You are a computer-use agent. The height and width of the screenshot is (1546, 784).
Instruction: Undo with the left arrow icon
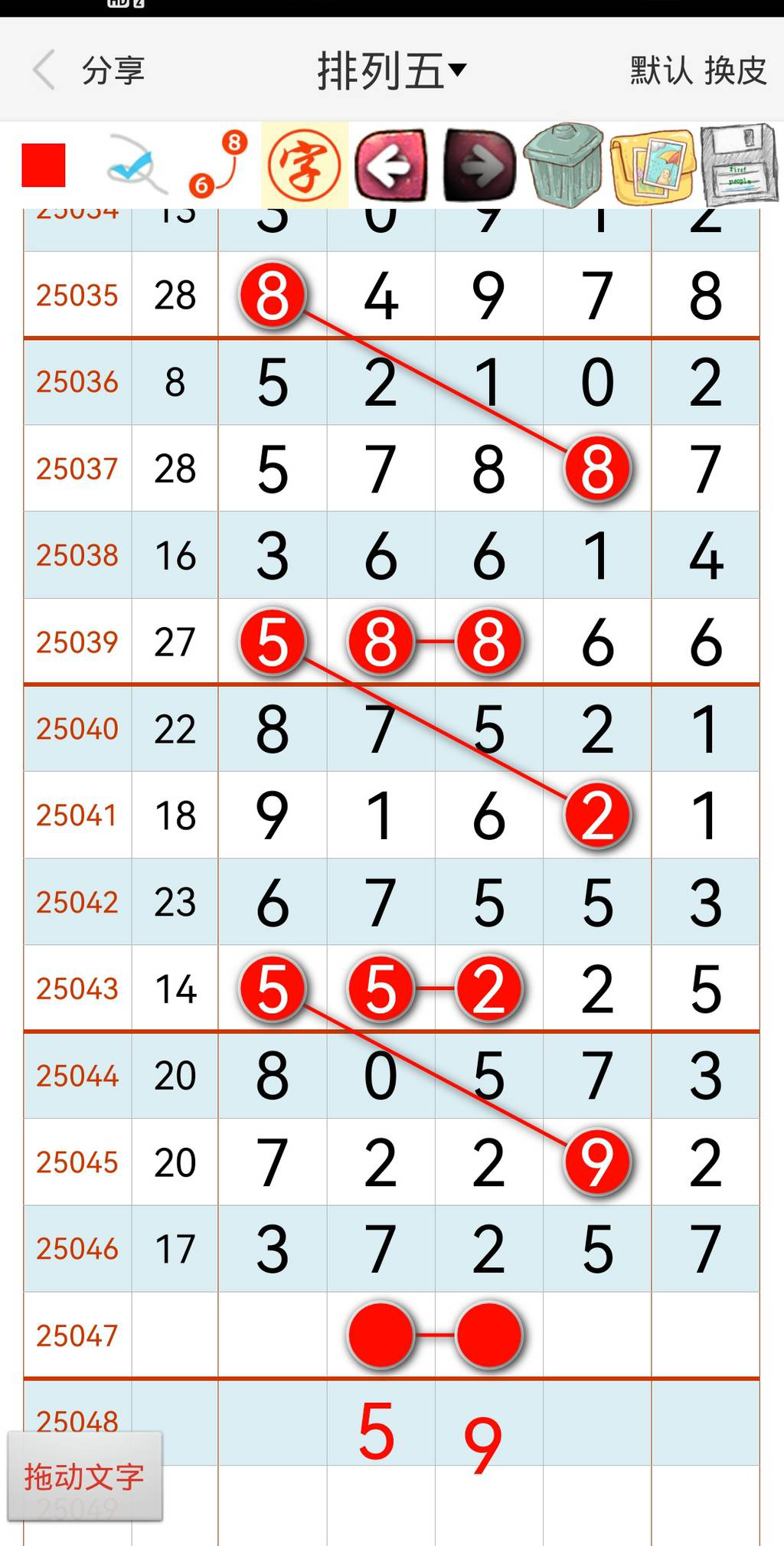391,164
